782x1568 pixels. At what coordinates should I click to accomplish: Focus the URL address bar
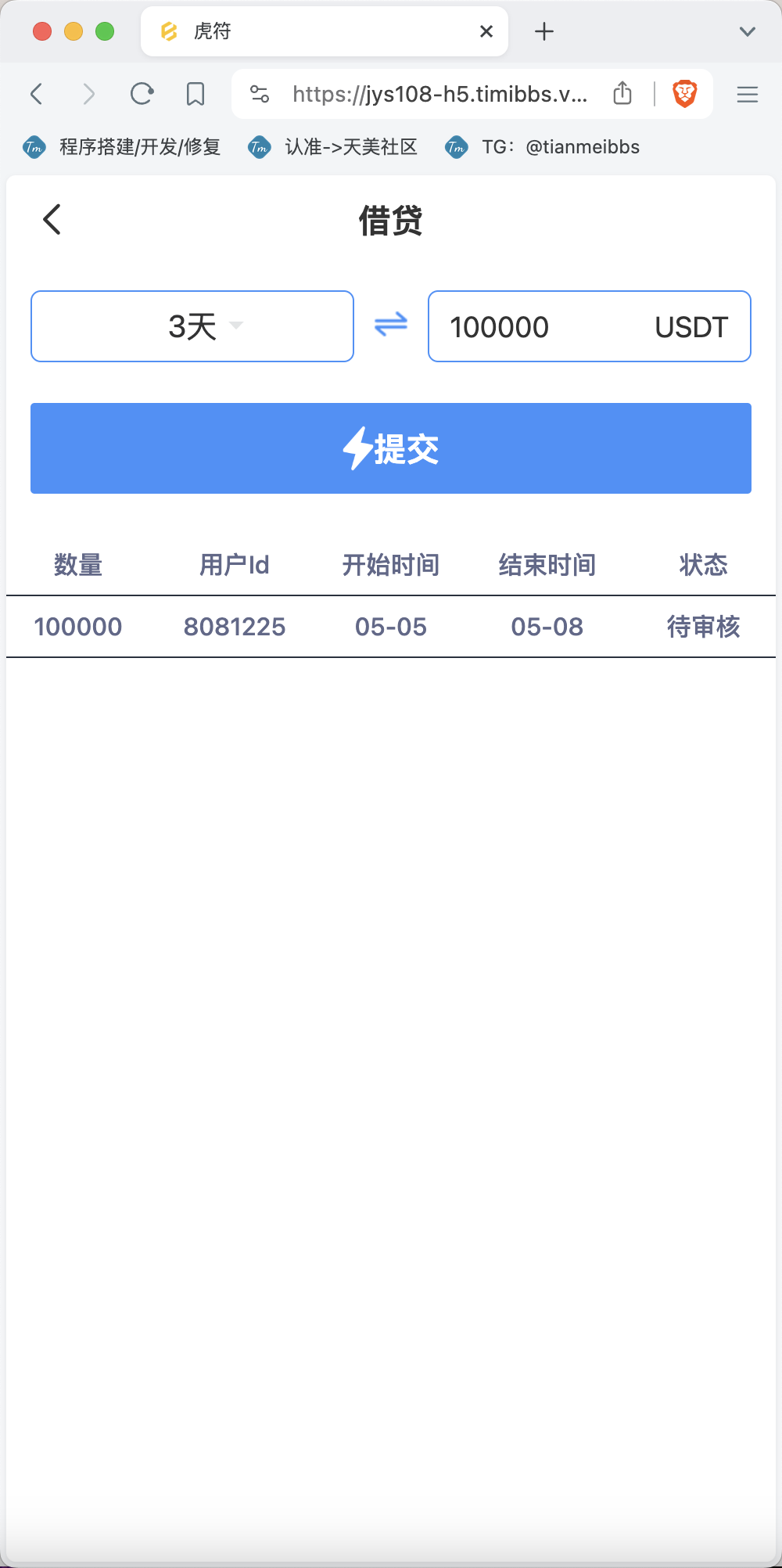point(439,94)
